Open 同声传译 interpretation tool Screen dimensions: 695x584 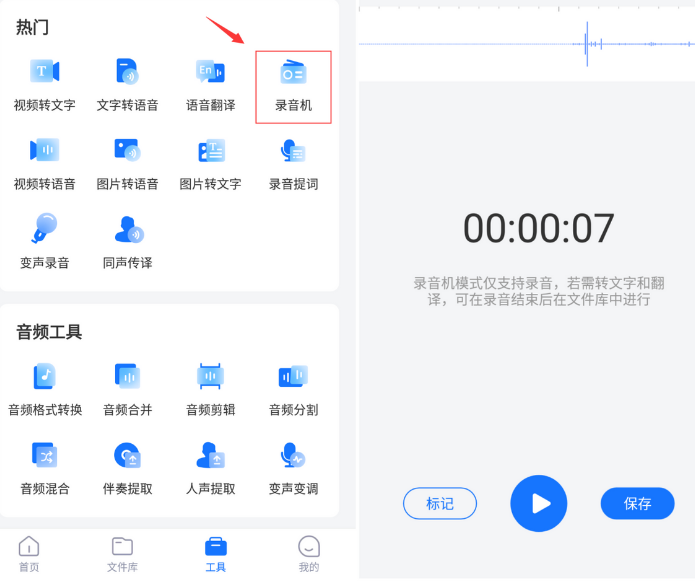(x=127, y=243)
